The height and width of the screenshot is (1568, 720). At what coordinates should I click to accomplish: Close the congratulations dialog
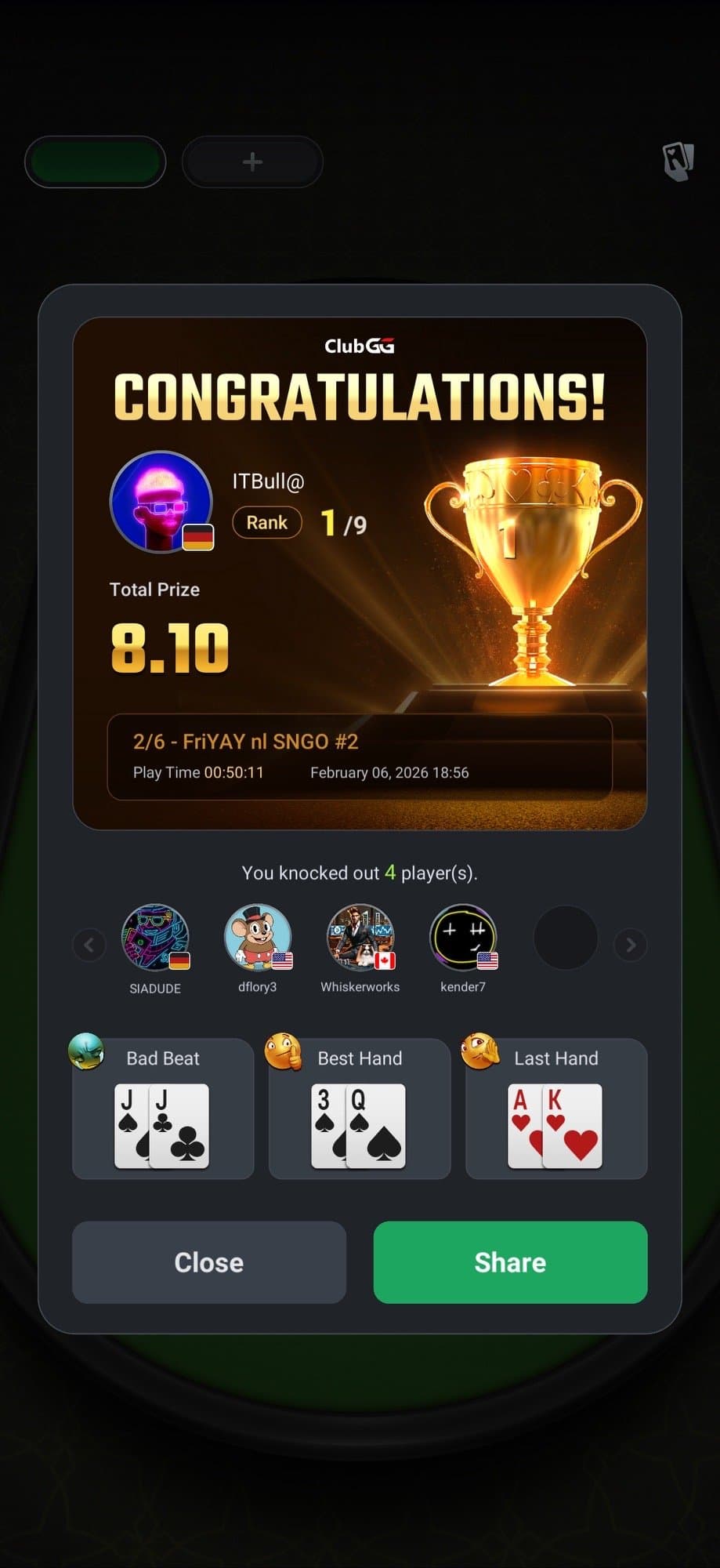tap(208, 1262)
